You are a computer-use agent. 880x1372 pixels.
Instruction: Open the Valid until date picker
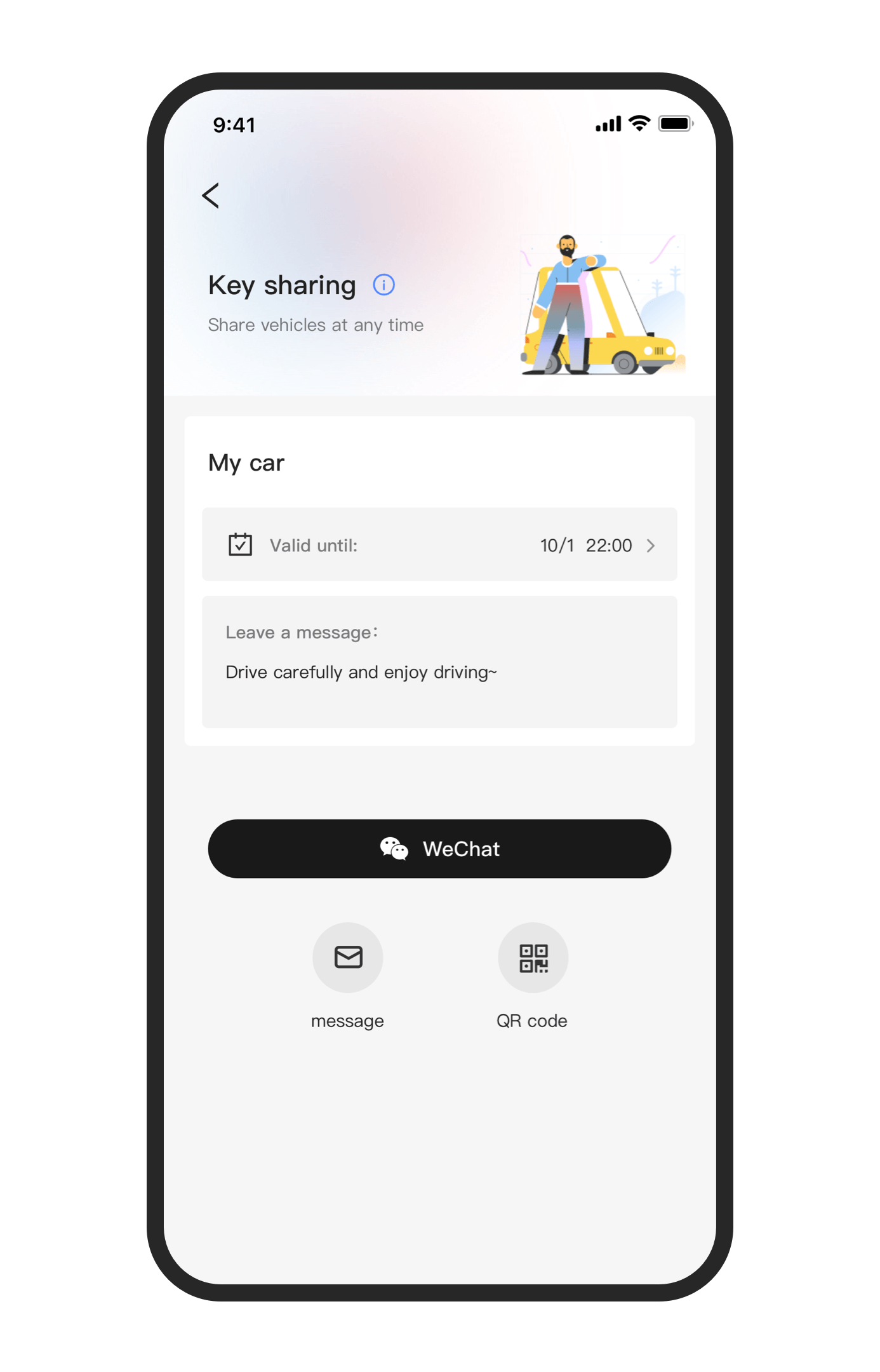pos(439,544)
